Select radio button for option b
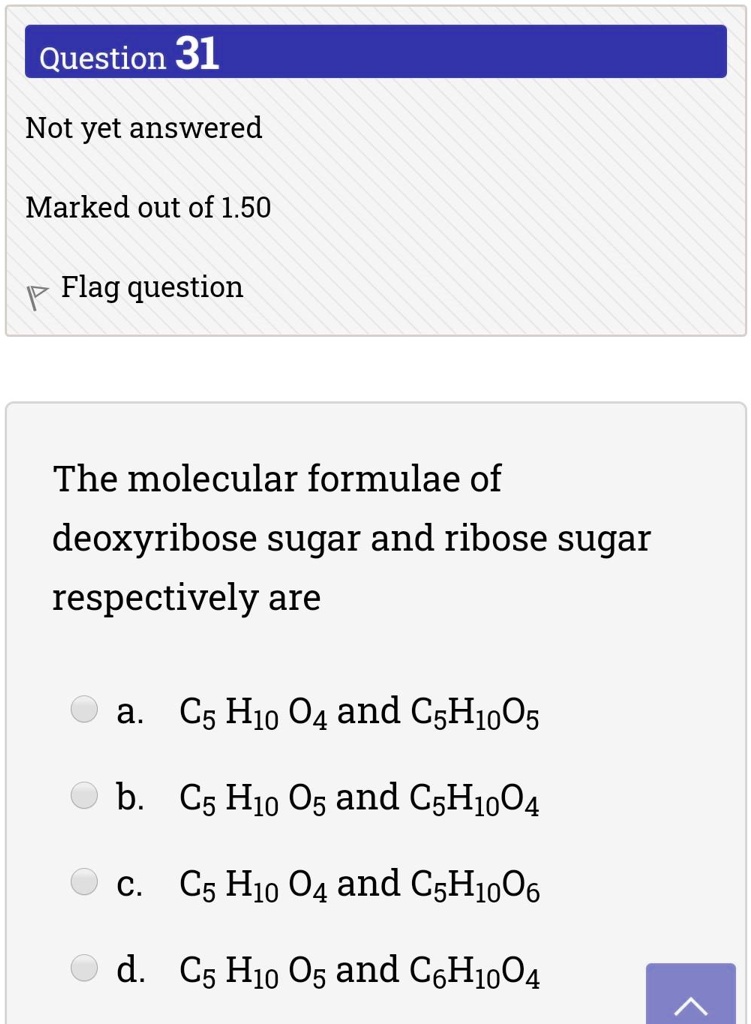This screenshot has width=751, height=1024. (x=84, y=796)
